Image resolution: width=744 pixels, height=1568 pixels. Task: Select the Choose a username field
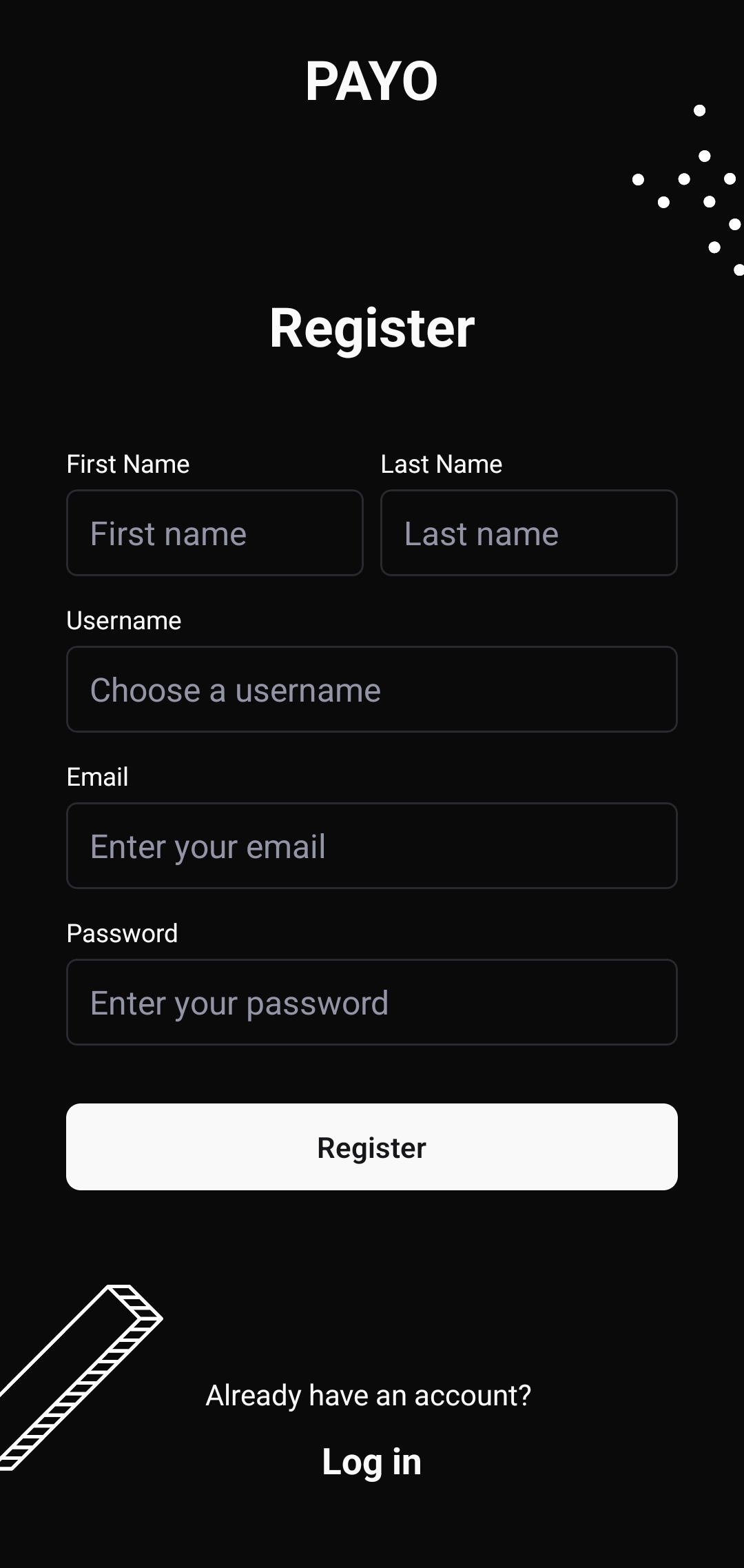tap(371, 689)
